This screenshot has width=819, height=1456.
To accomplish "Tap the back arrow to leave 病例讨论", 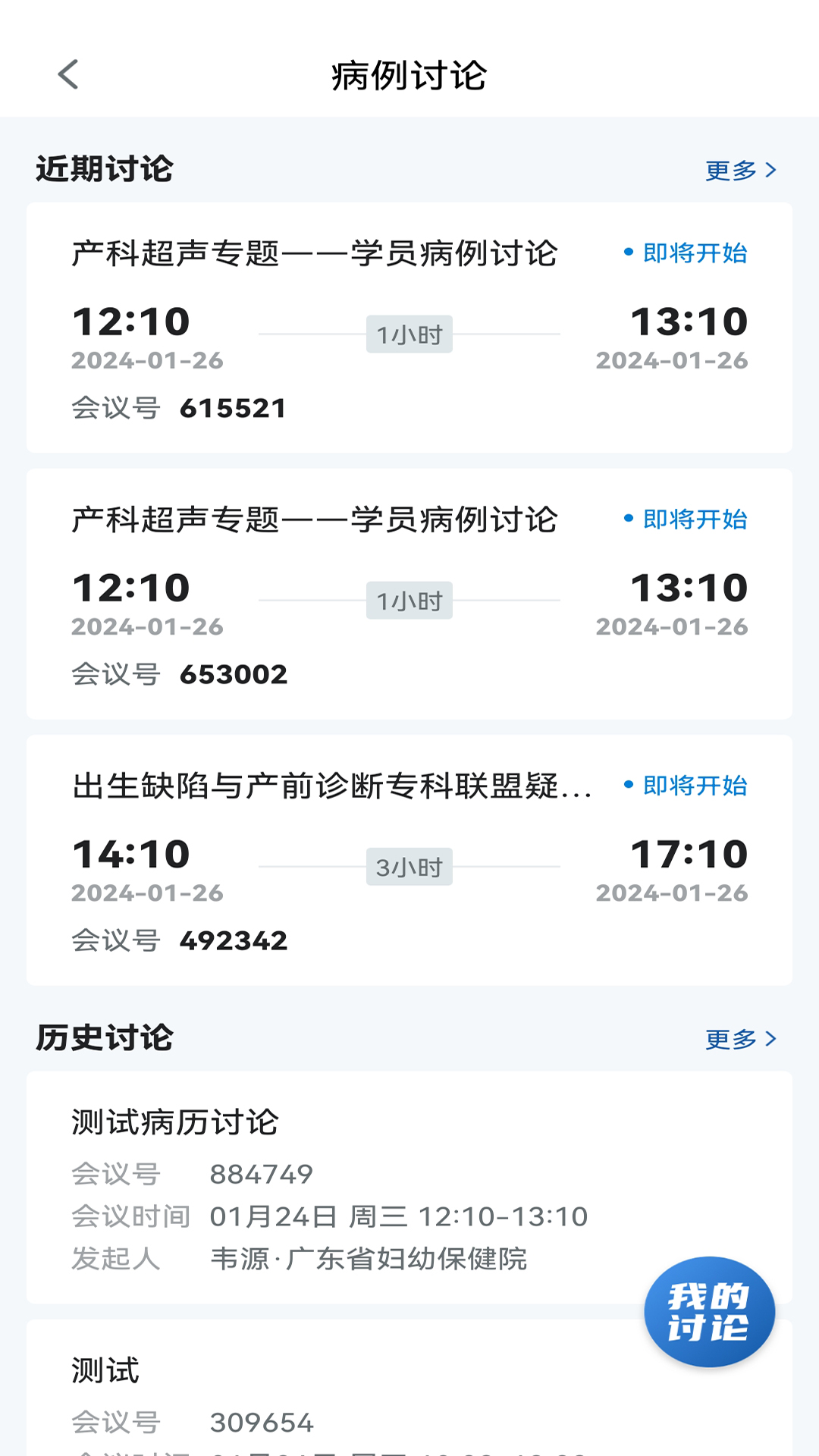I will (x=68, y=75).
